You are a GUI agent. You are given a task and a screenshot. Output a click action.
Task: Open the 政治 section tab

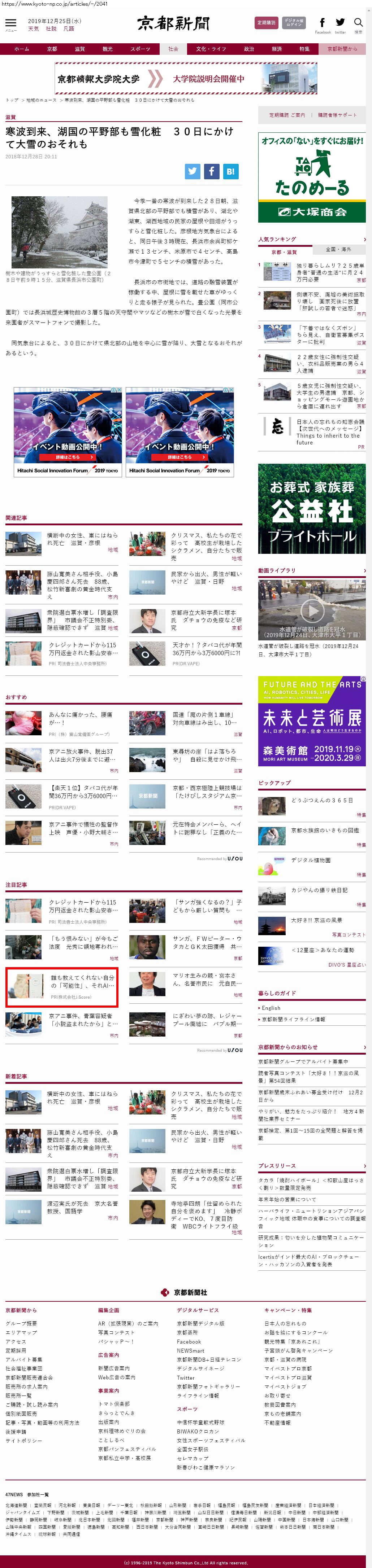[249, 49]
